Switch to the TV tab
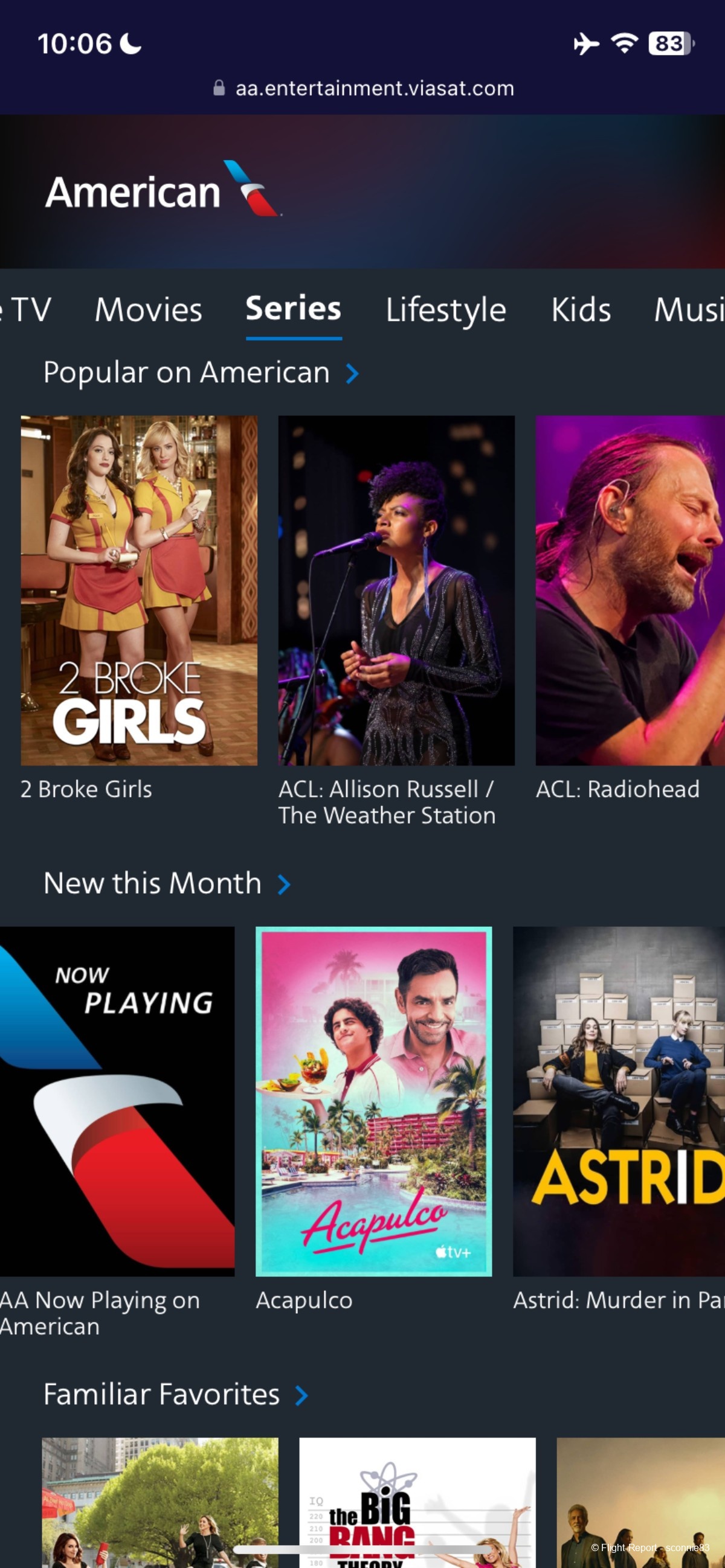This screenshot has height=1568, width=725. (27, 310)
